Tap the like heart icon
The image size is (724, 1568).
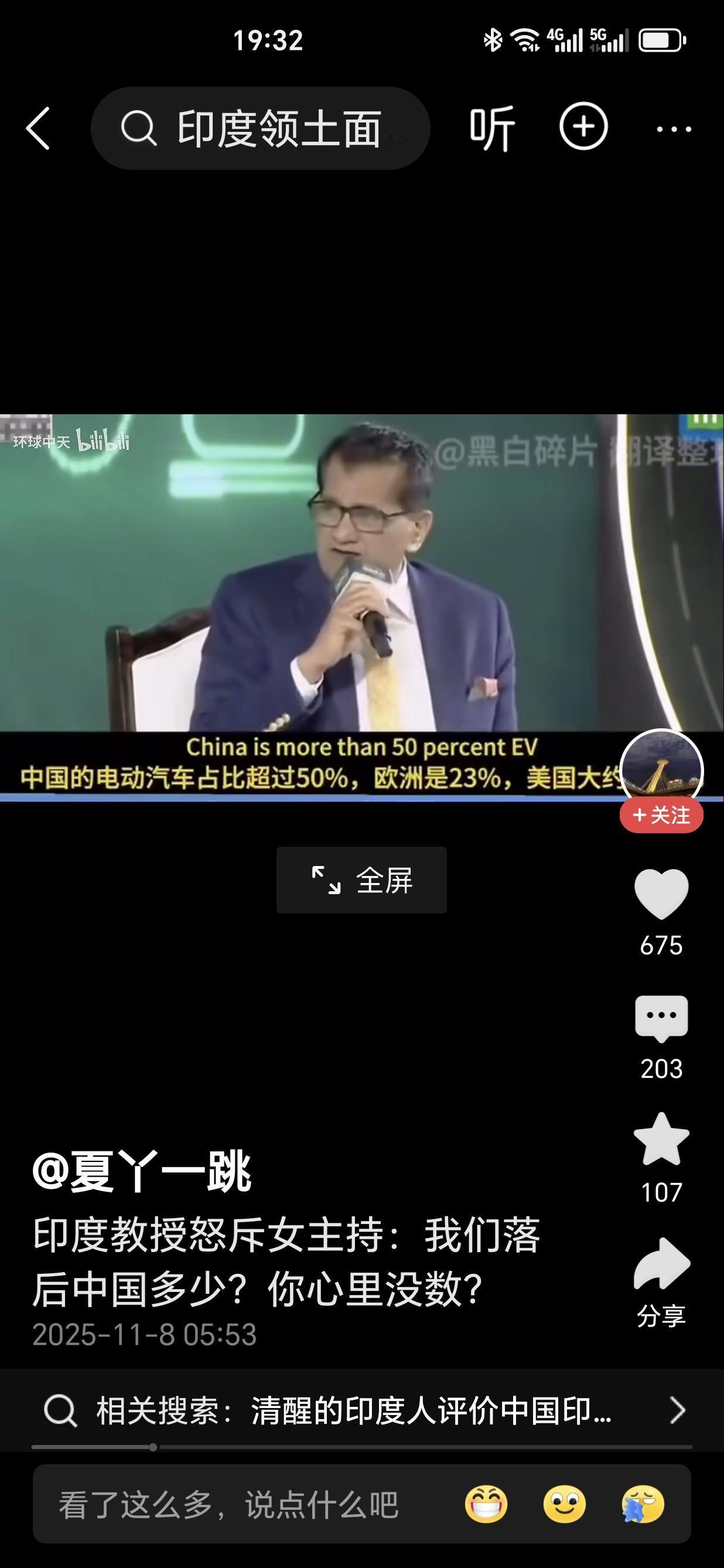(662, 891)
